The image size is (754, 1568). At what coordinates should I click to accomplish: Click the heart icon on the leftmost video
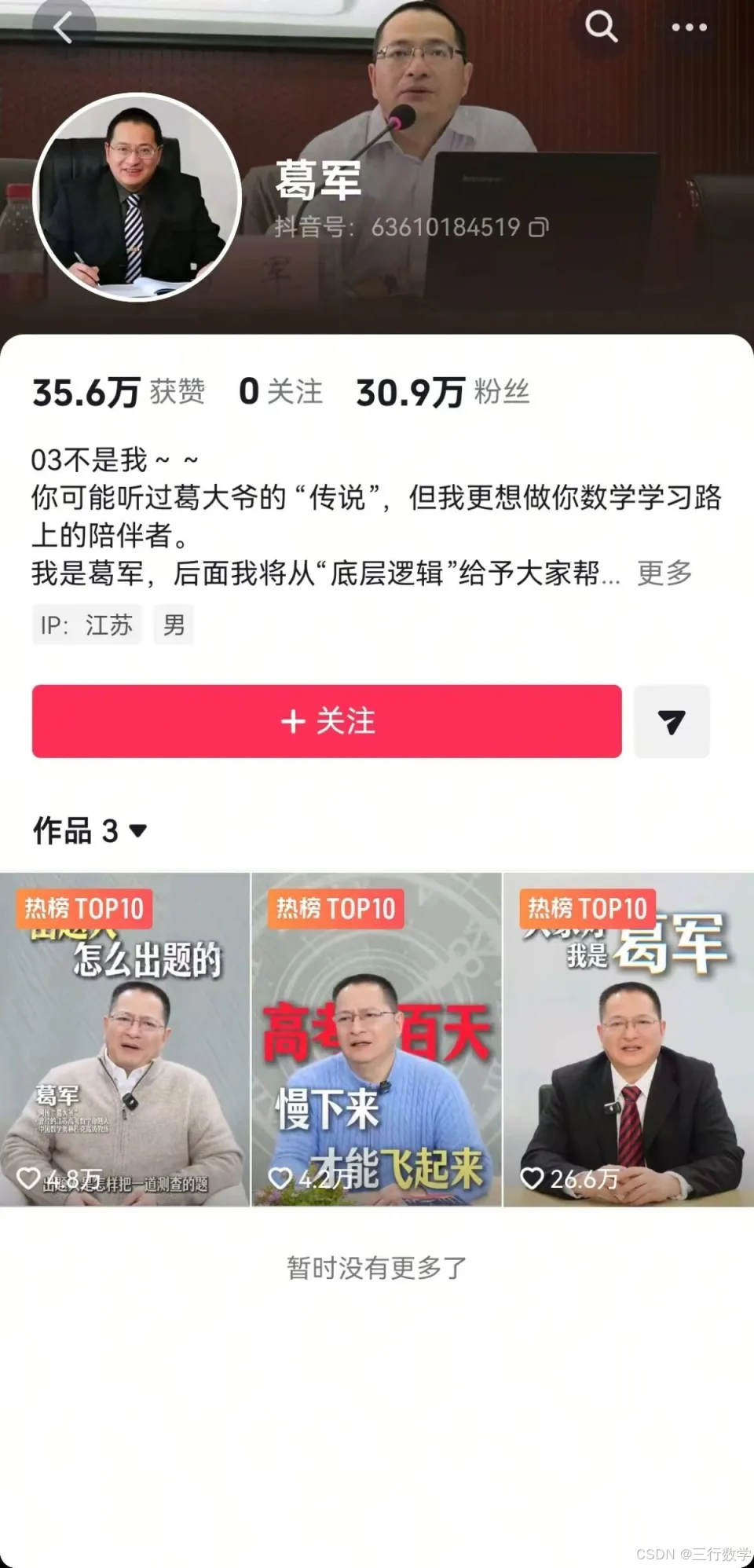coord(29,1175)
